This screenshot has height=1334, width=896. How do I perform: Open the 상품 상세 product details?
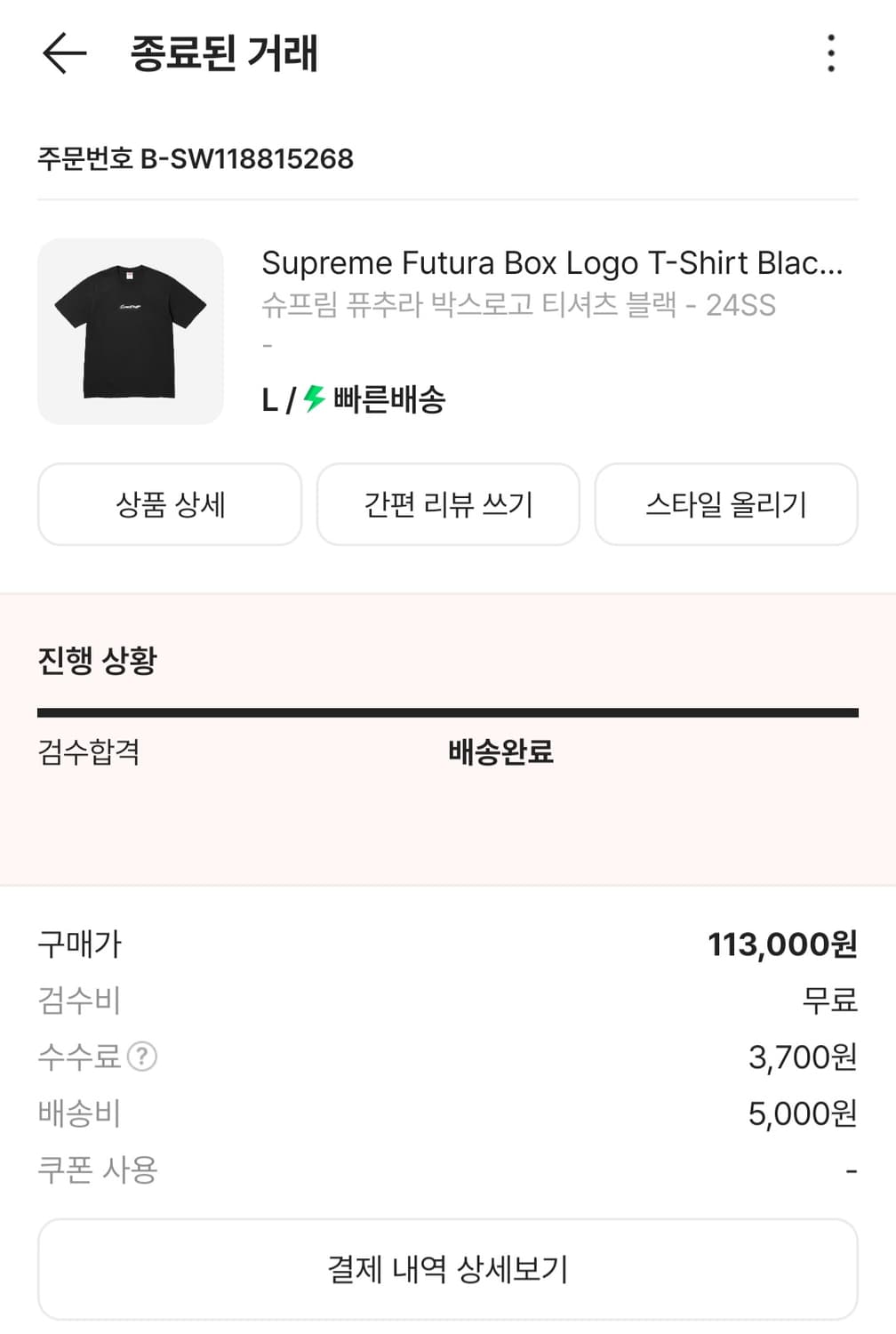pos(170,504)
